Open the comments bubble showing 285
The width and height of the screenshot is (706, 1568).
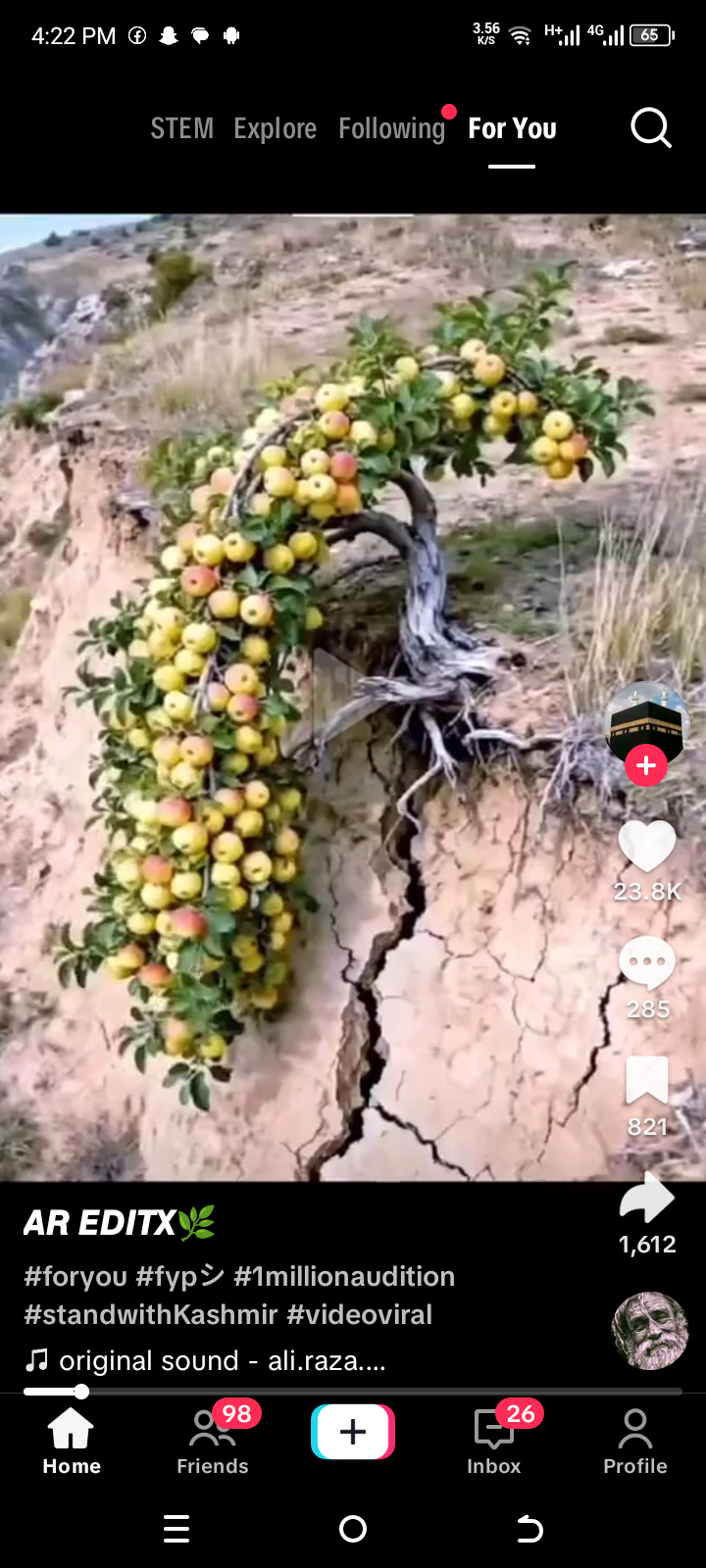(647, 964)
